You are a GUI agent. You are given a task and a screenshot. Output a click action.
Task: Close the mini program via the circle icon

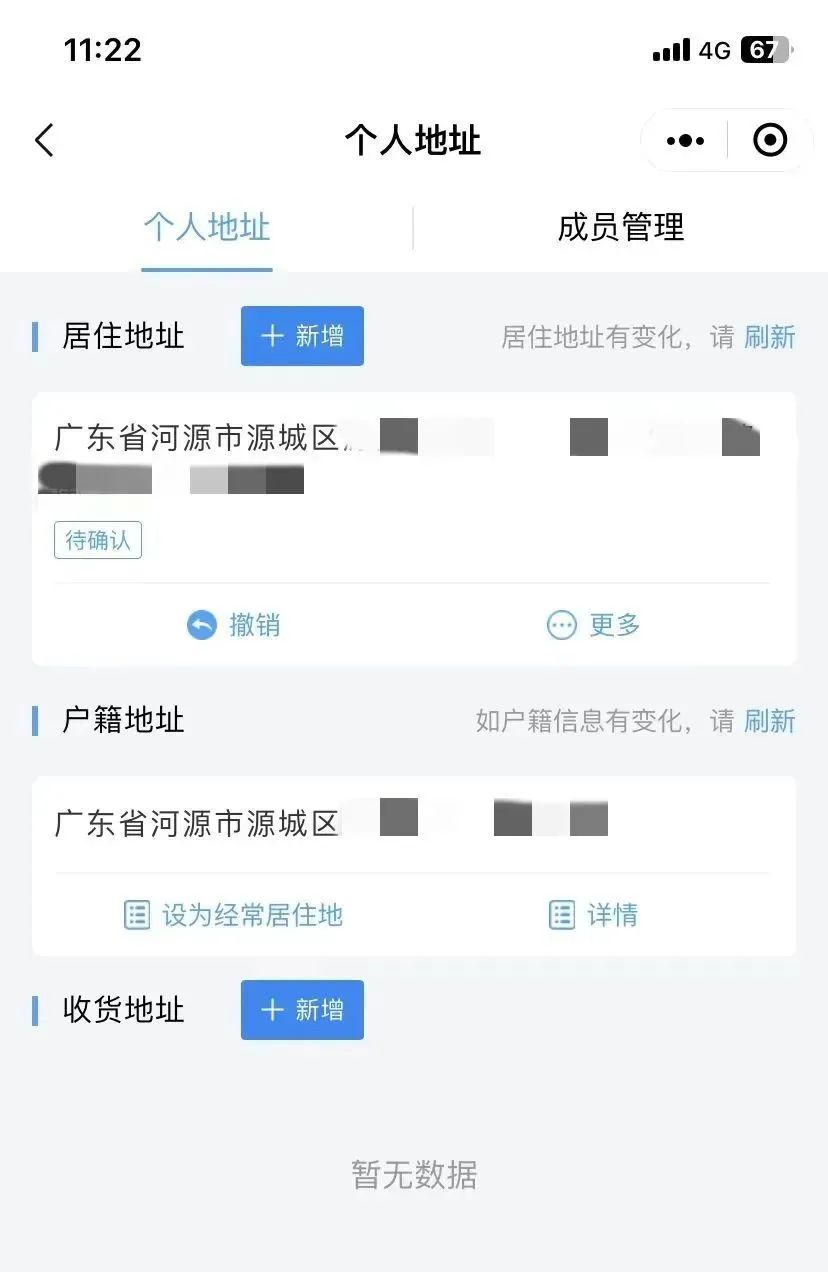point(769,141)
